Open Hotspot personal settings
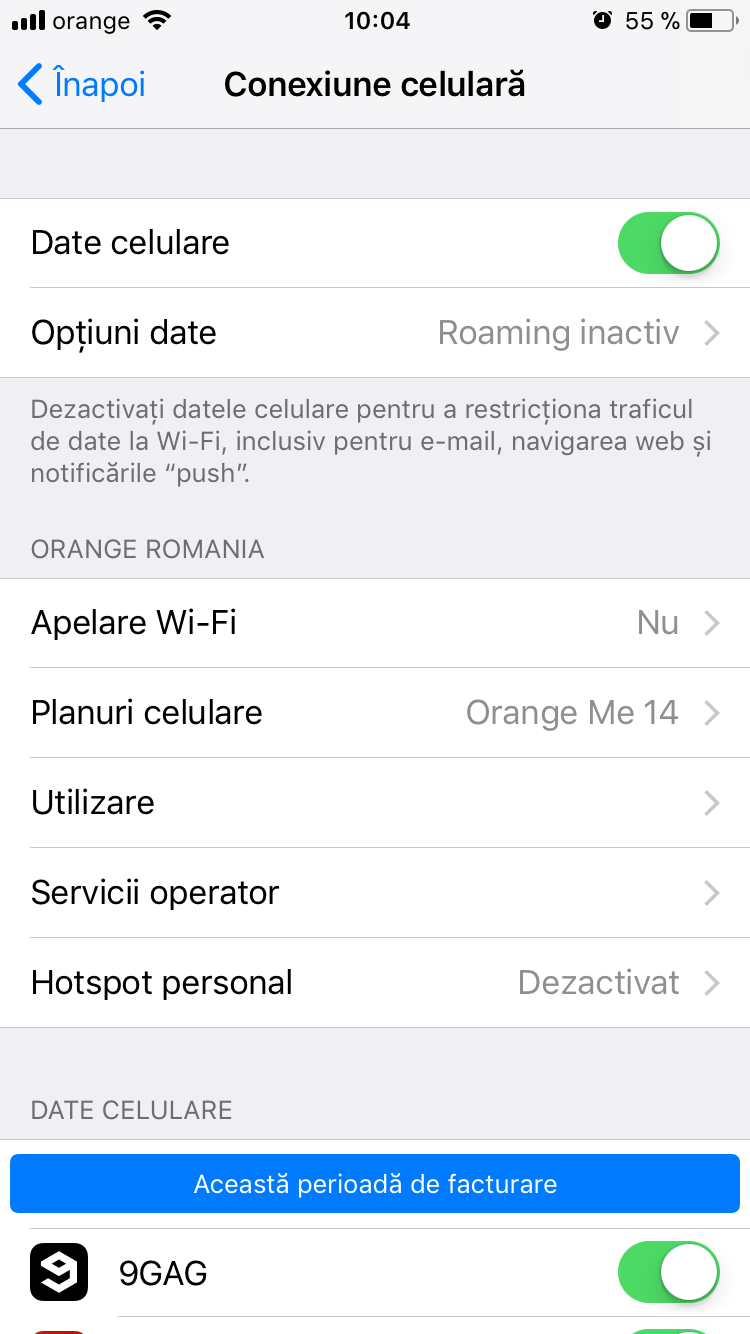 [x=375, y=983]
